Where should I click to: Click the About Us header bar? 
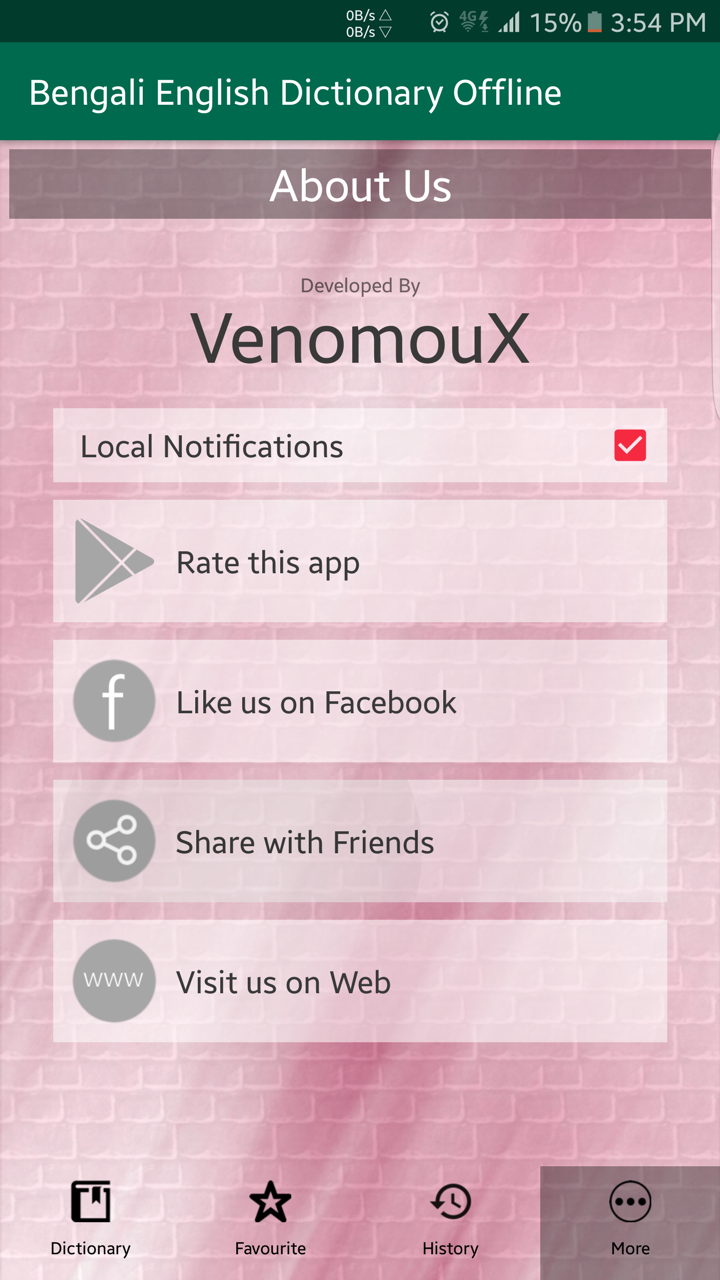pyautogui.click(x=360, y=186)
